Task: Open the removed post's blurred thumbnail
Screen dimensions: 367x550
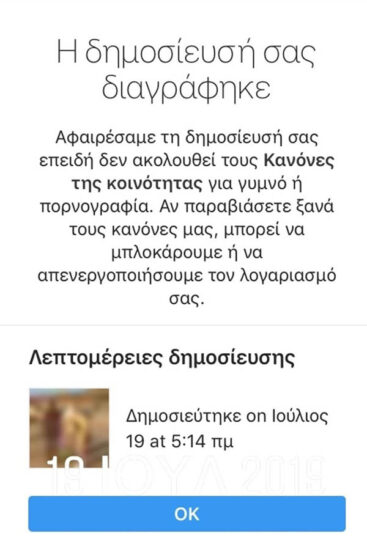Action: (x=69, y=428)
